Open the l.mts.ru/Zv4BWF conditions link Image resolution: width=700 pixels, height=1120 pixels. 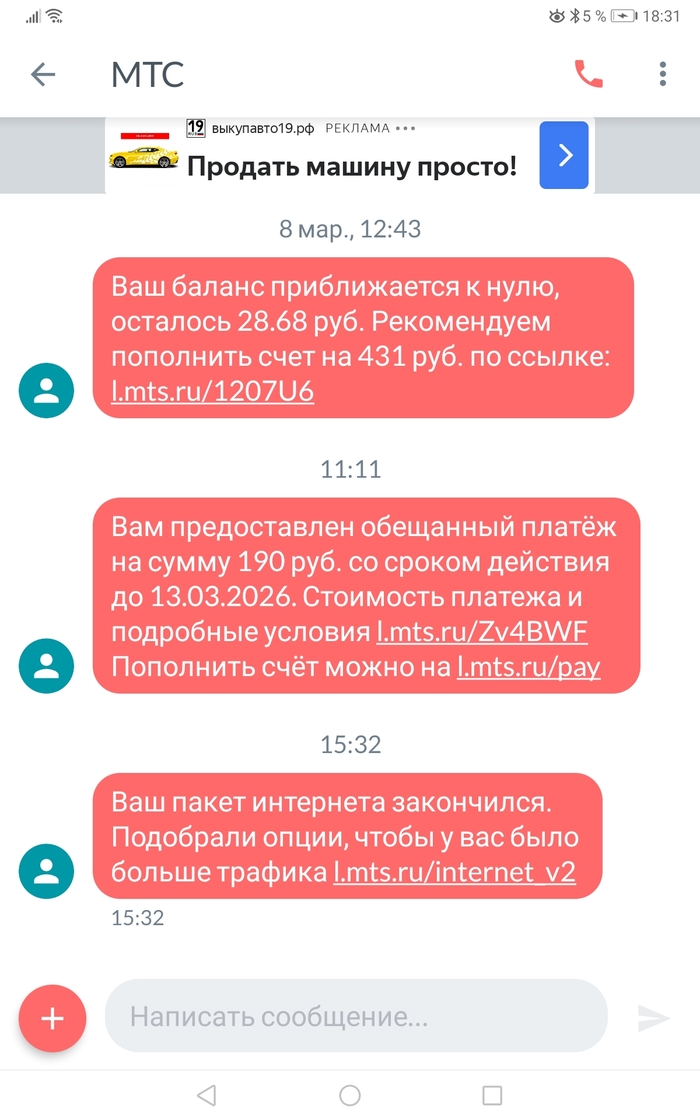(481, 633)
